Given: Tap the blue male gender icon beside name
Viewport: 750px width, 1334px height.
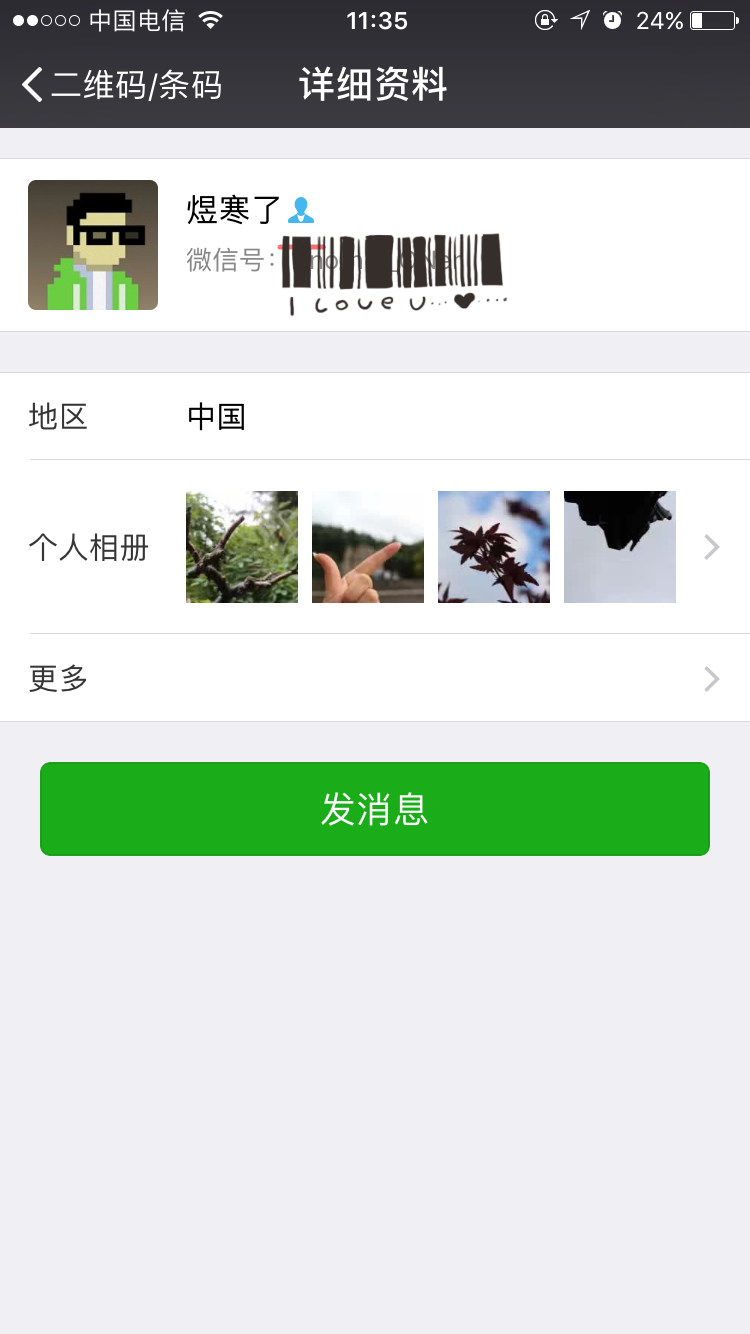Looking at the screenshot, I should [x=300, y=210].
